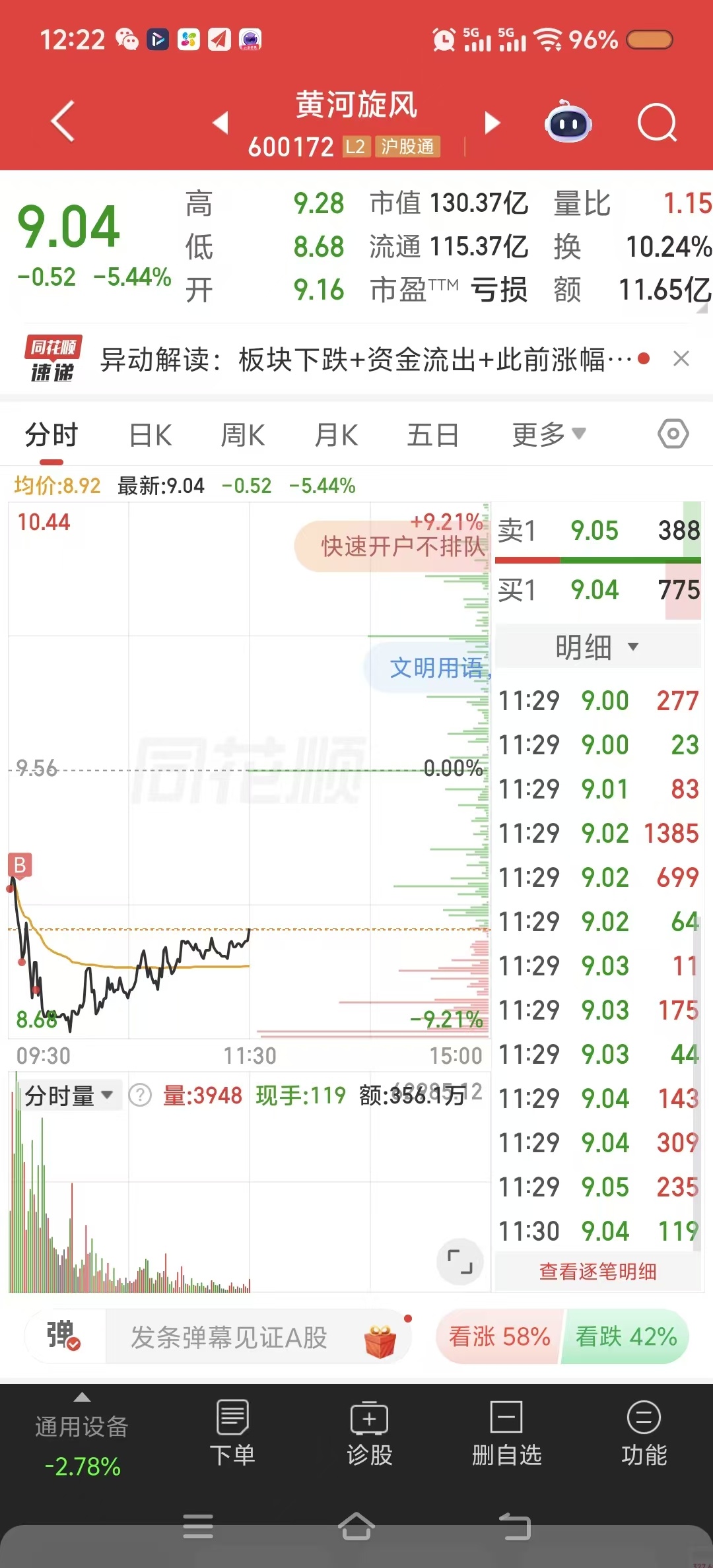This screenshot has width=713, height=1568.
Task: Go back using the top-left arrow
Action: 63,121
